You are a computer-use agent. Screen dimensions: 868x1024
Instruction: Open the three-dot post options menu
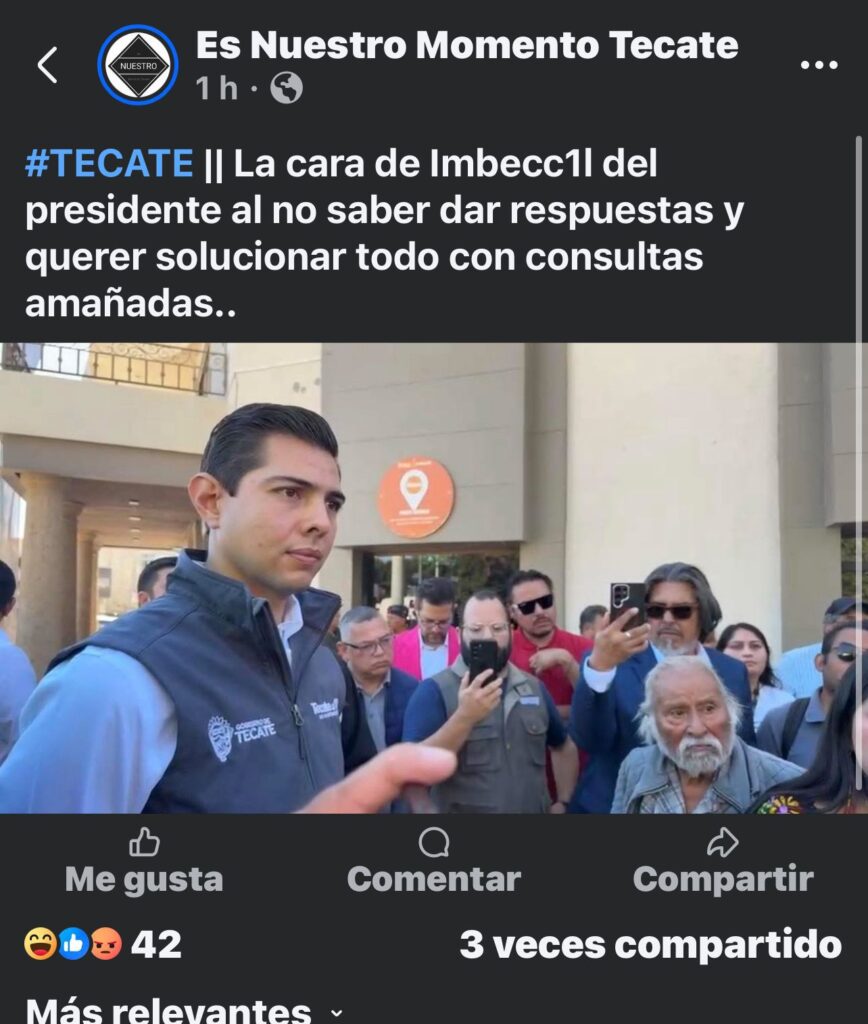pos(819,66)
